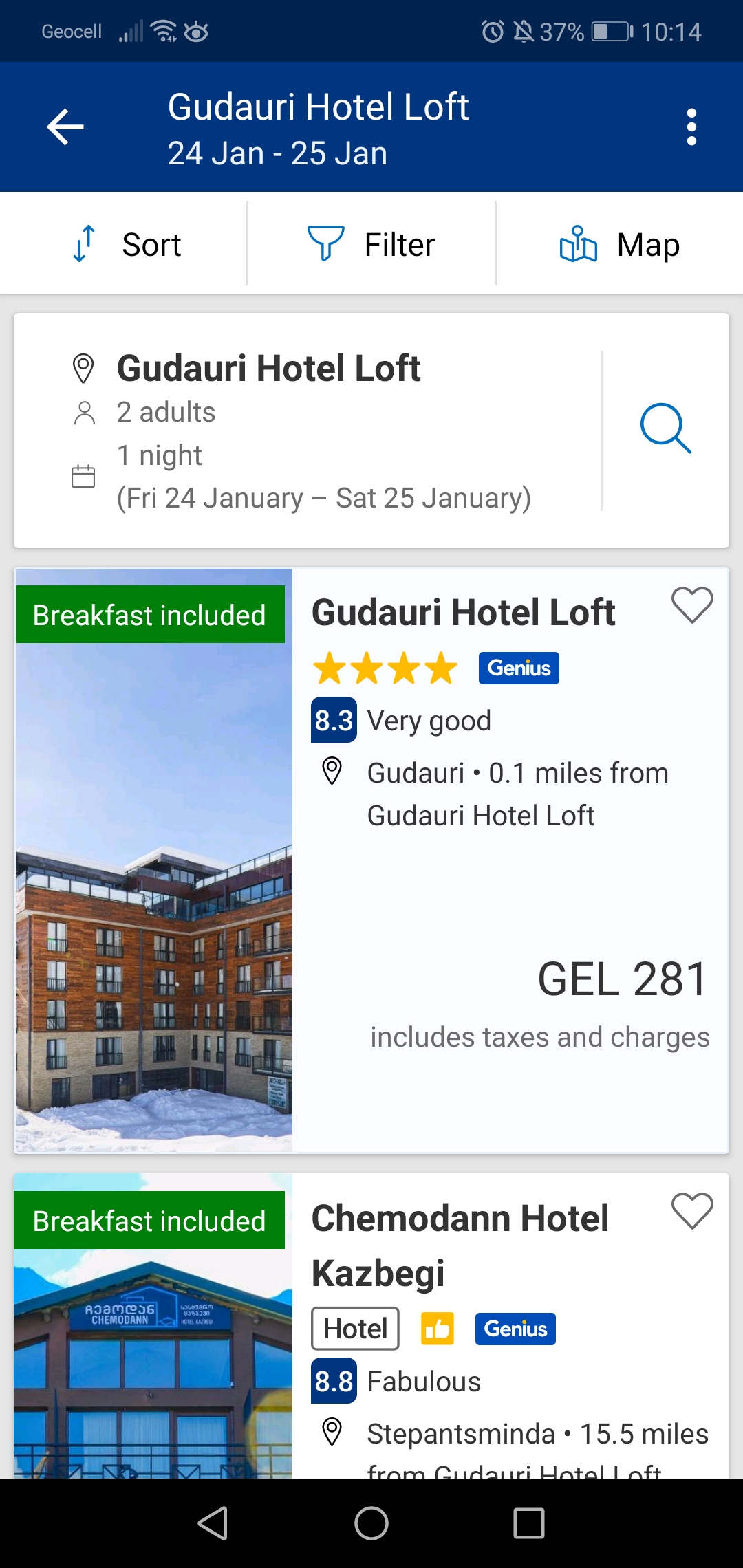The image size is (743, 1568).
Task: Tap the Genius badge on Gudauri Hotel Loft
Action: [x=519, y=667]
